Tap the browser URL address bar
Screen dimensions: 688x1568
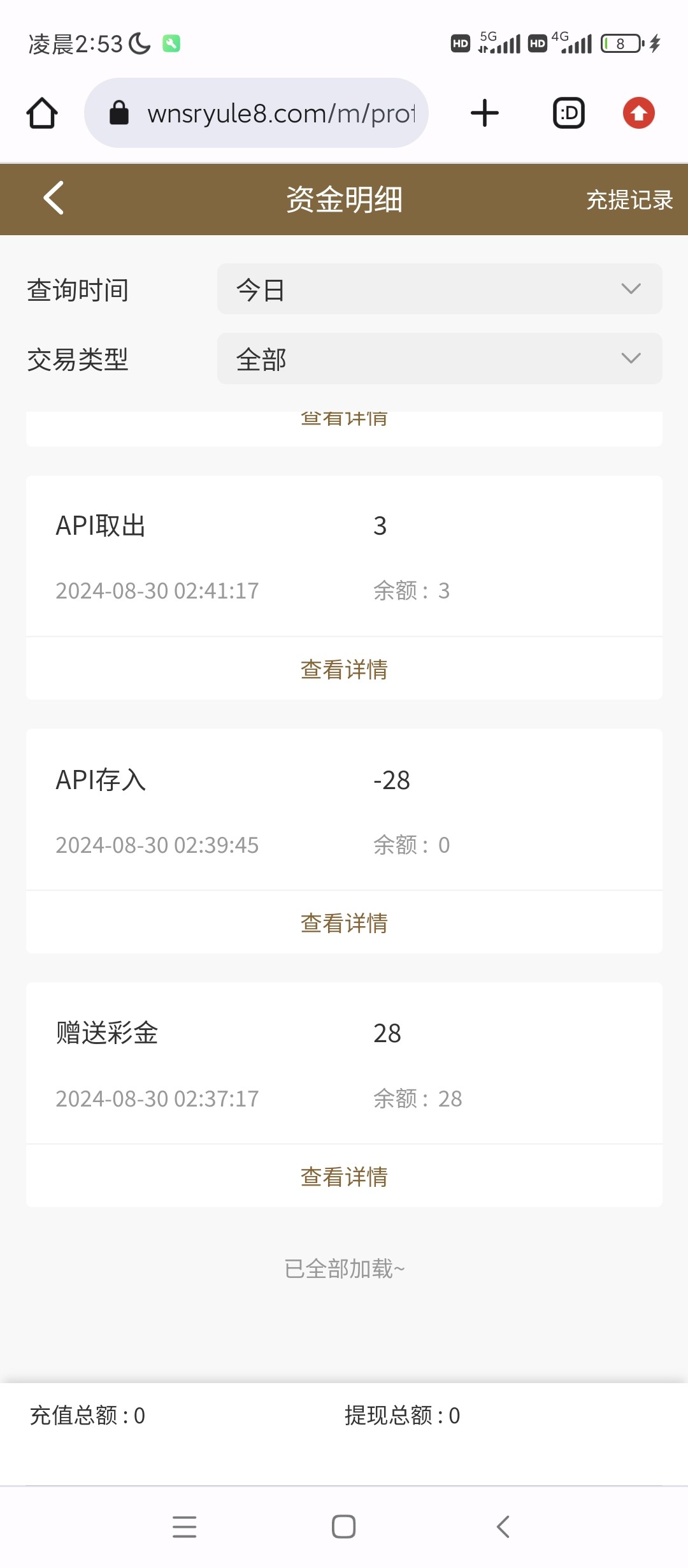pos(256,113)
